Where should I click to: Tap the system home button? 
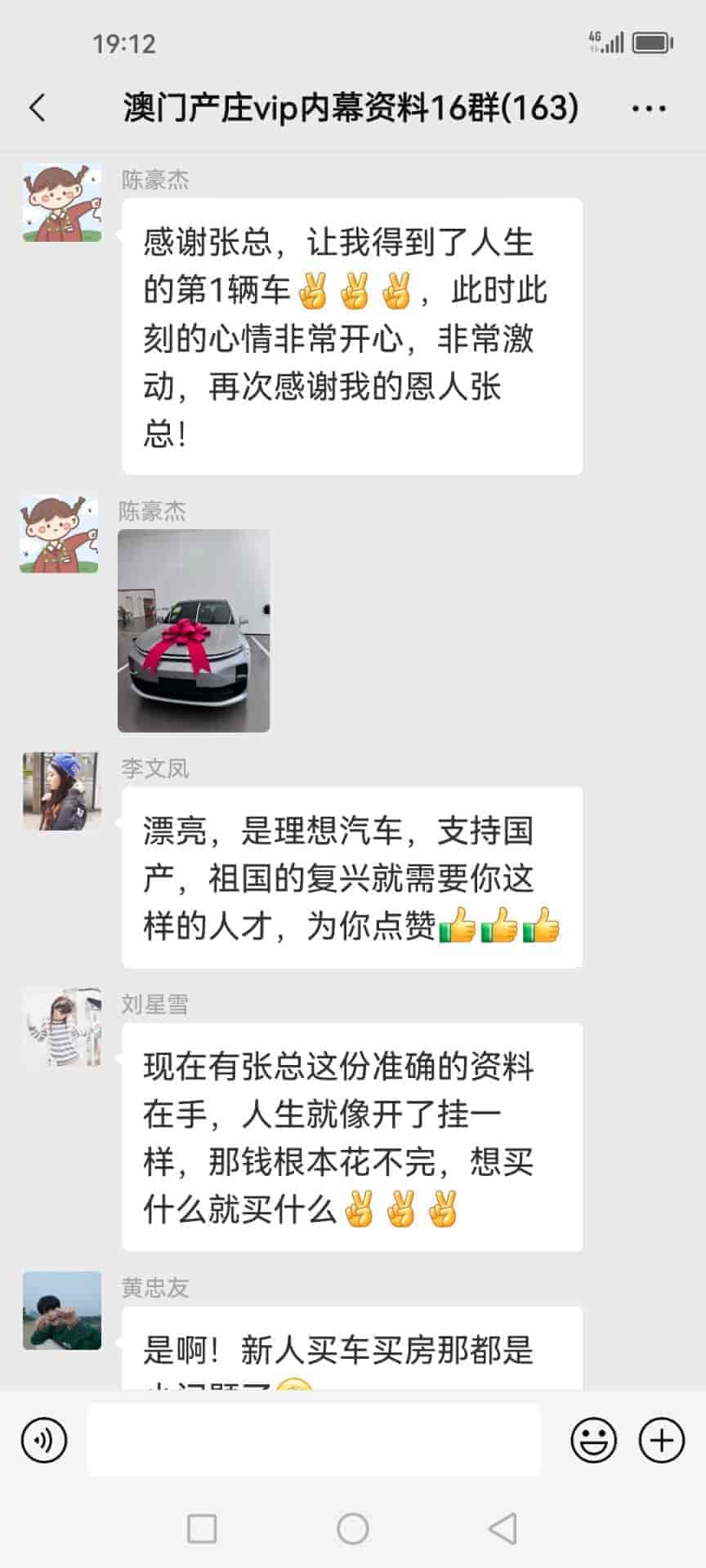(x=353, y=1529)
